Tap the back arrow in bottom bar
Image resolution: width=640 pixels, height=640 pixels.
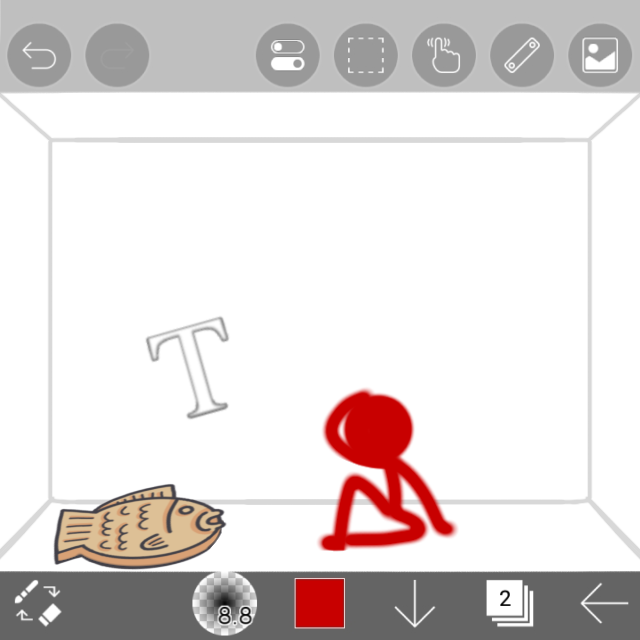604,603
